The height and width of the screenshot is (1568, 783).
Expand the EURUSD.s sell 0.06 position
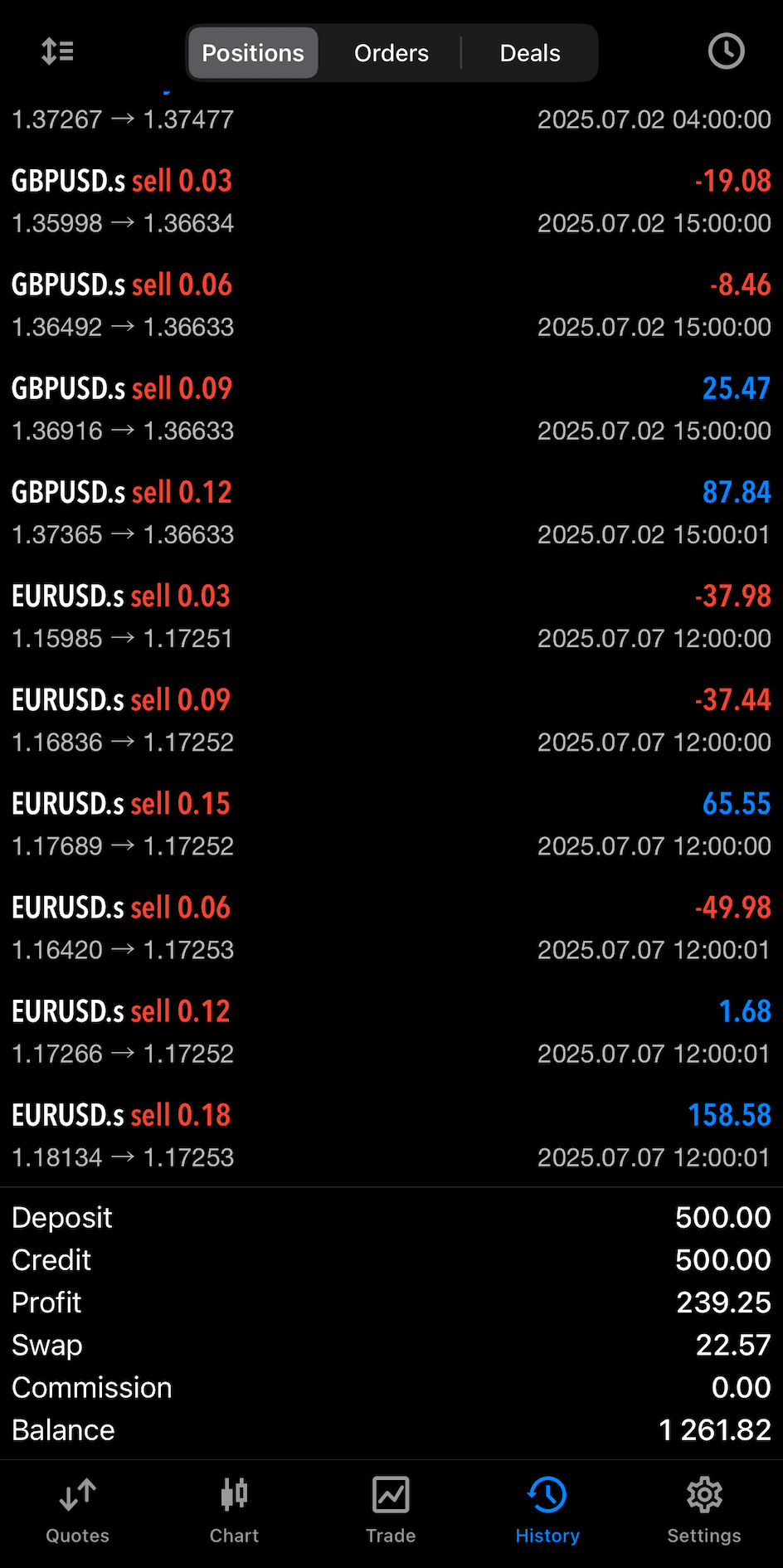[x=391, y=928]
